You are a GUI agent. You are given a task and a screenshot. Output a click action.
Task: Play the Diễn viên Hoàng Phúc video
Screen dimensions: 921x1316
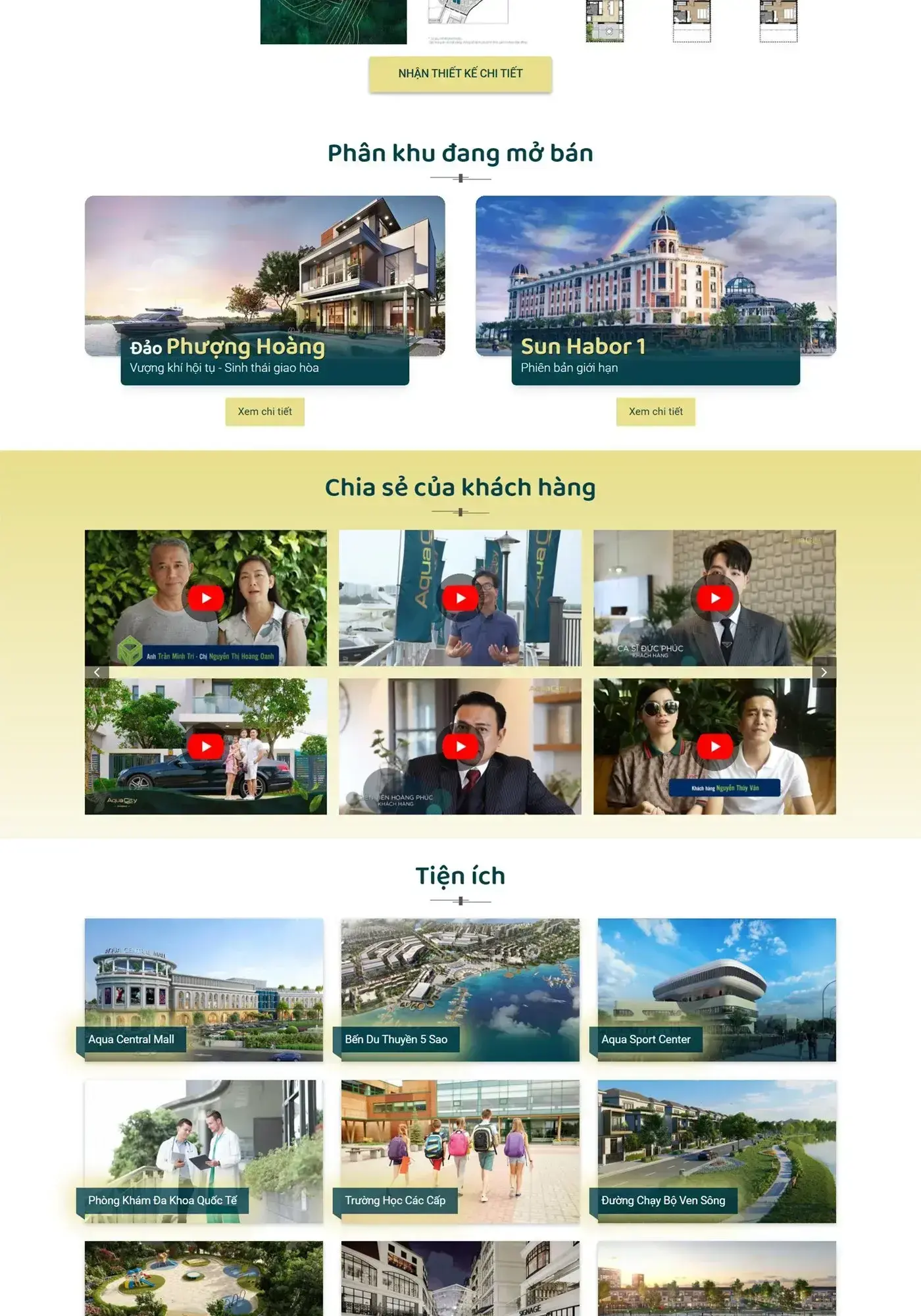pyautogui.click(x=460, y=746)
